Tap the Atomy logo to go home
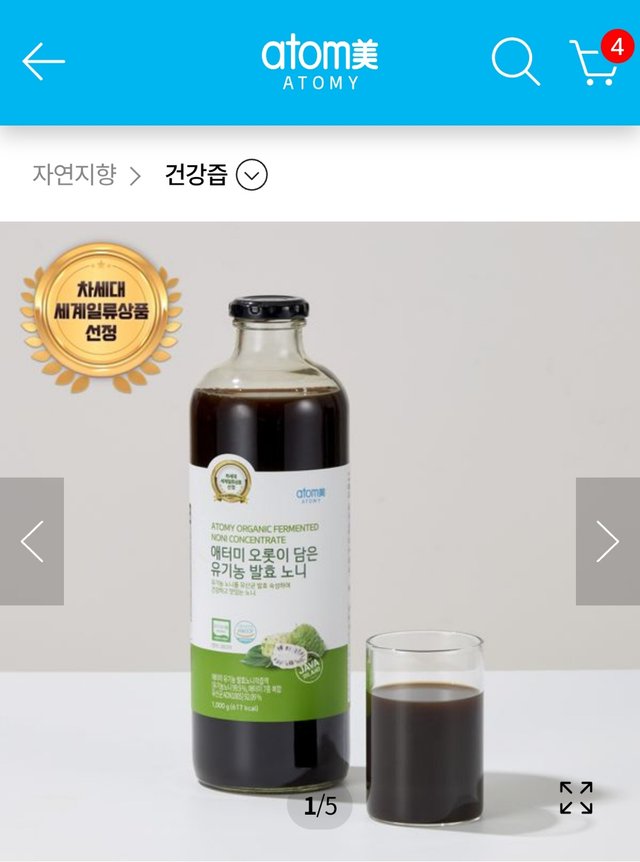The image size is (640, 862). (x=320, y=62)
